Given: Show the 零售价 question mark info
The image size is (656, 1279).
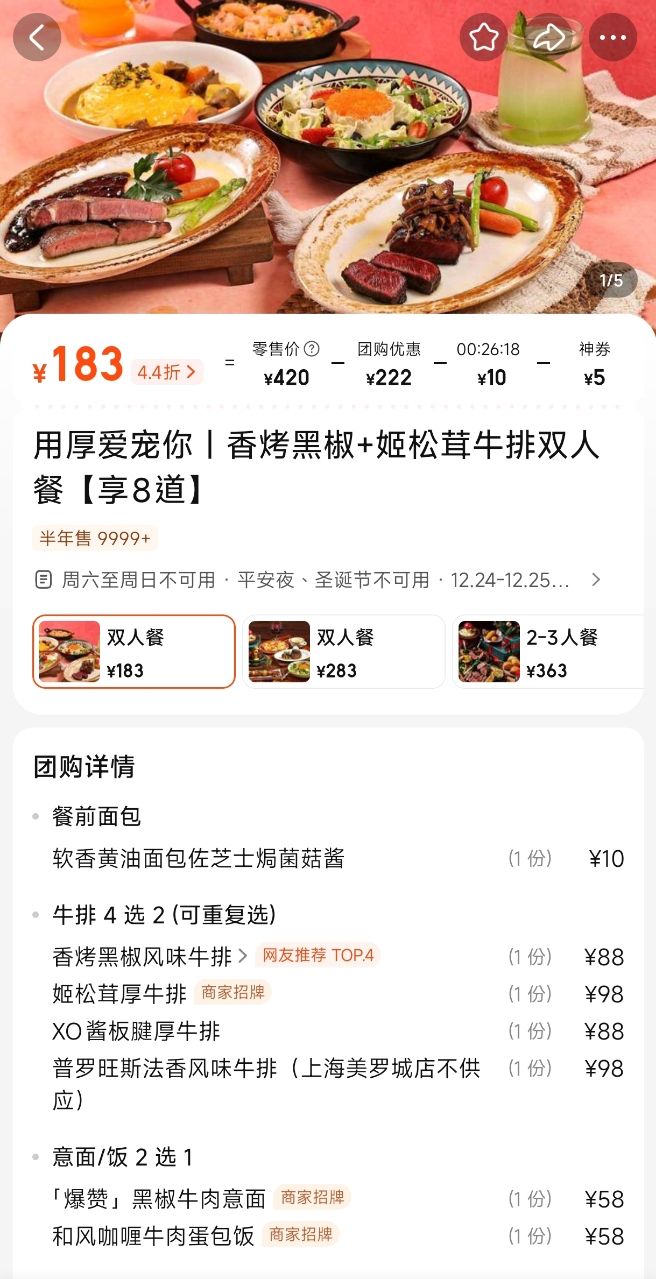Looking at the screenshot, I should click(312, 349).
